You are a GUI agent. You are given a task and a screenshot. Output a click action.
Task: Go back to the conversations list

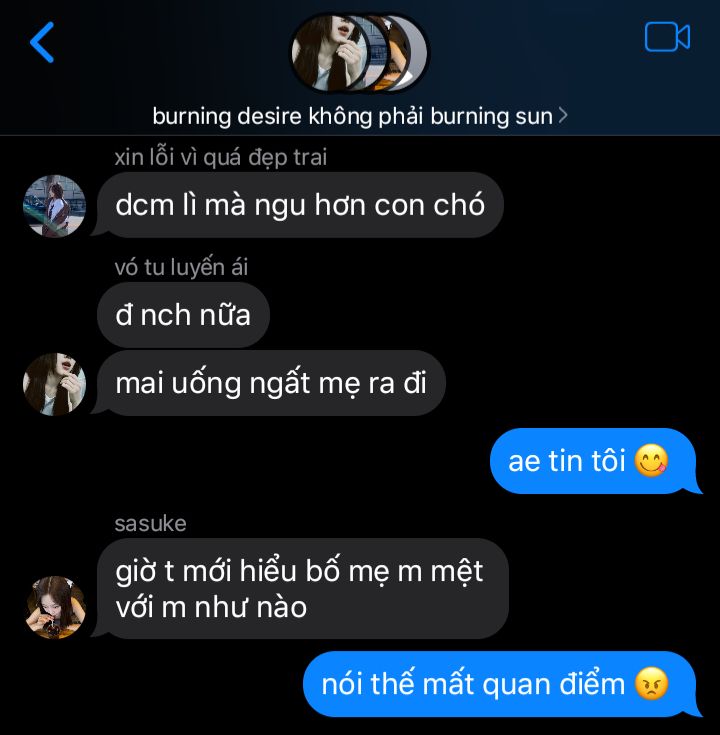[42, 43]
